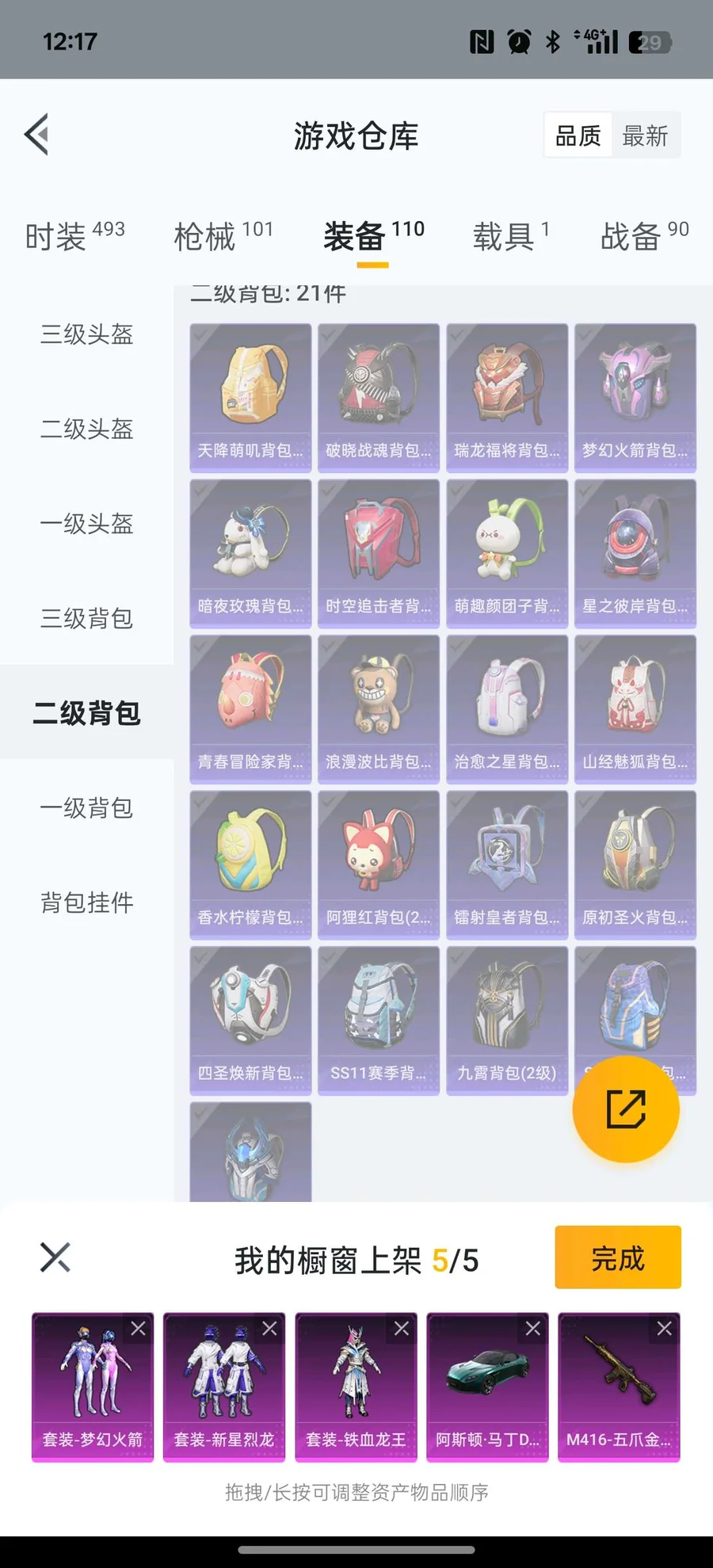Remove 阿斯顿·马丁 car from showcase

coord(532,1329)
